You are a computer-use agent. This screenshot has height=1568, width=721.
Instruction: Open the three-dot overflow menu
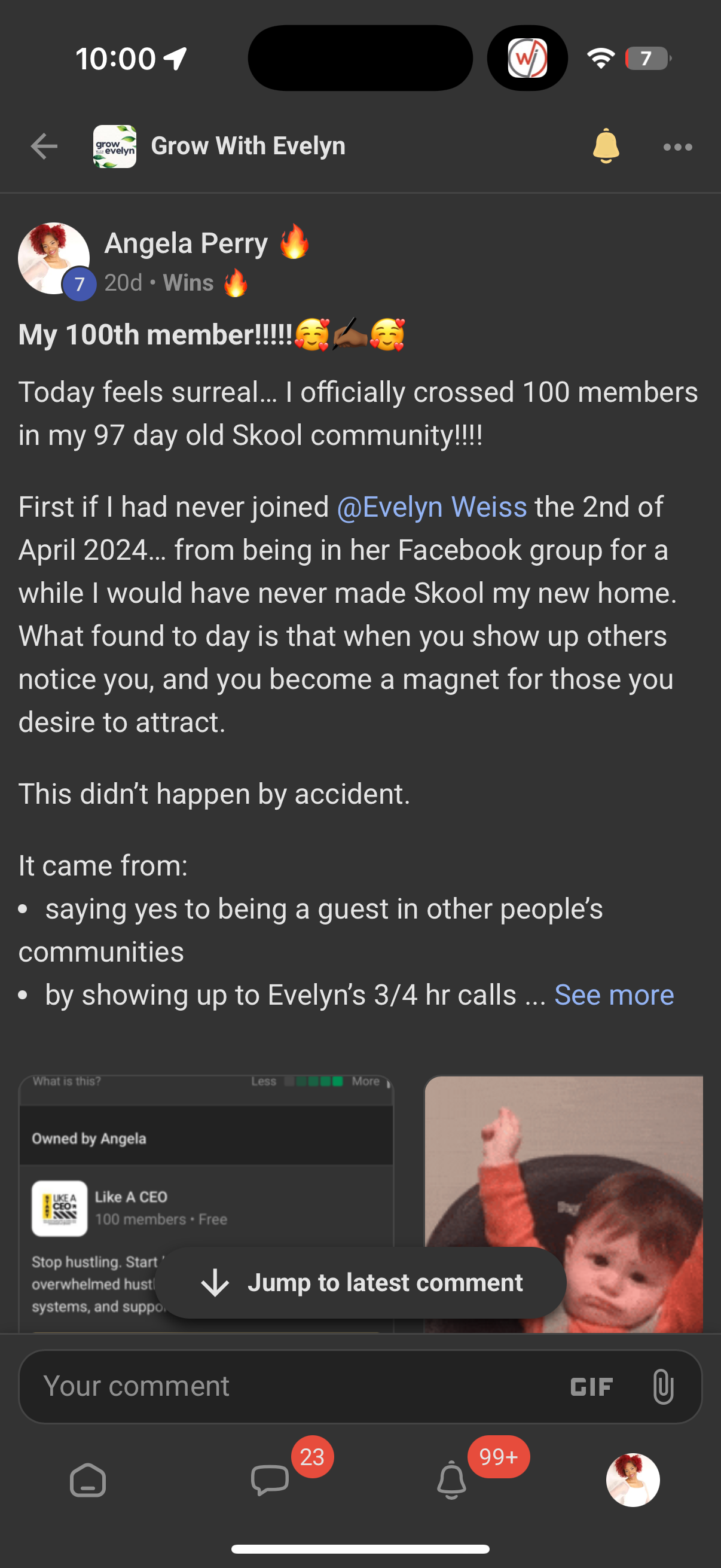pyautogui.click(x=677, y=147)
